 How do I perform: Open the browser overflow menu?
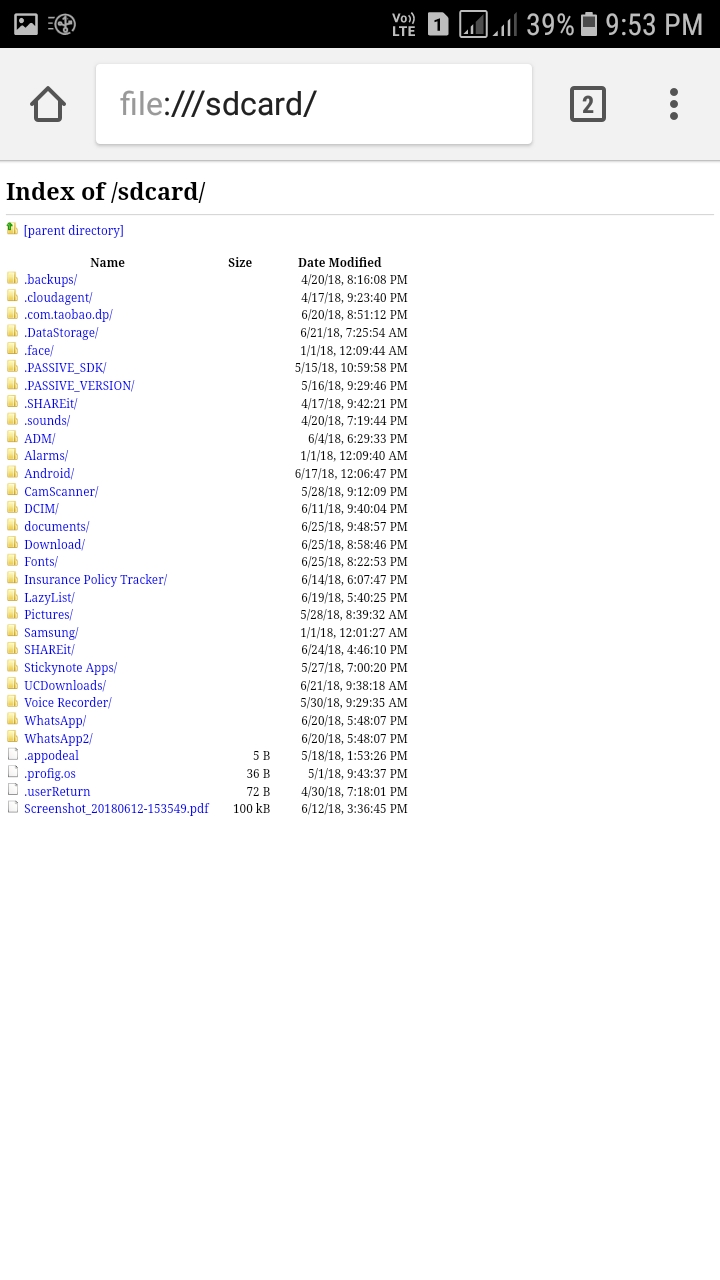(673, 104)
